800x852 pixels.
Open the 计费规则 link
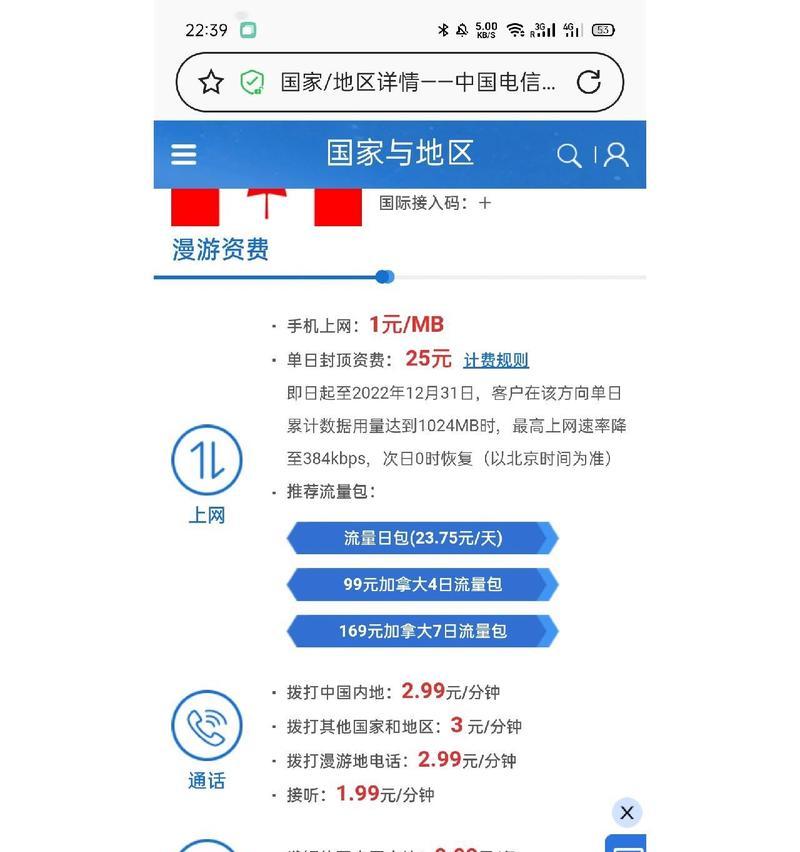pos(496,360)
